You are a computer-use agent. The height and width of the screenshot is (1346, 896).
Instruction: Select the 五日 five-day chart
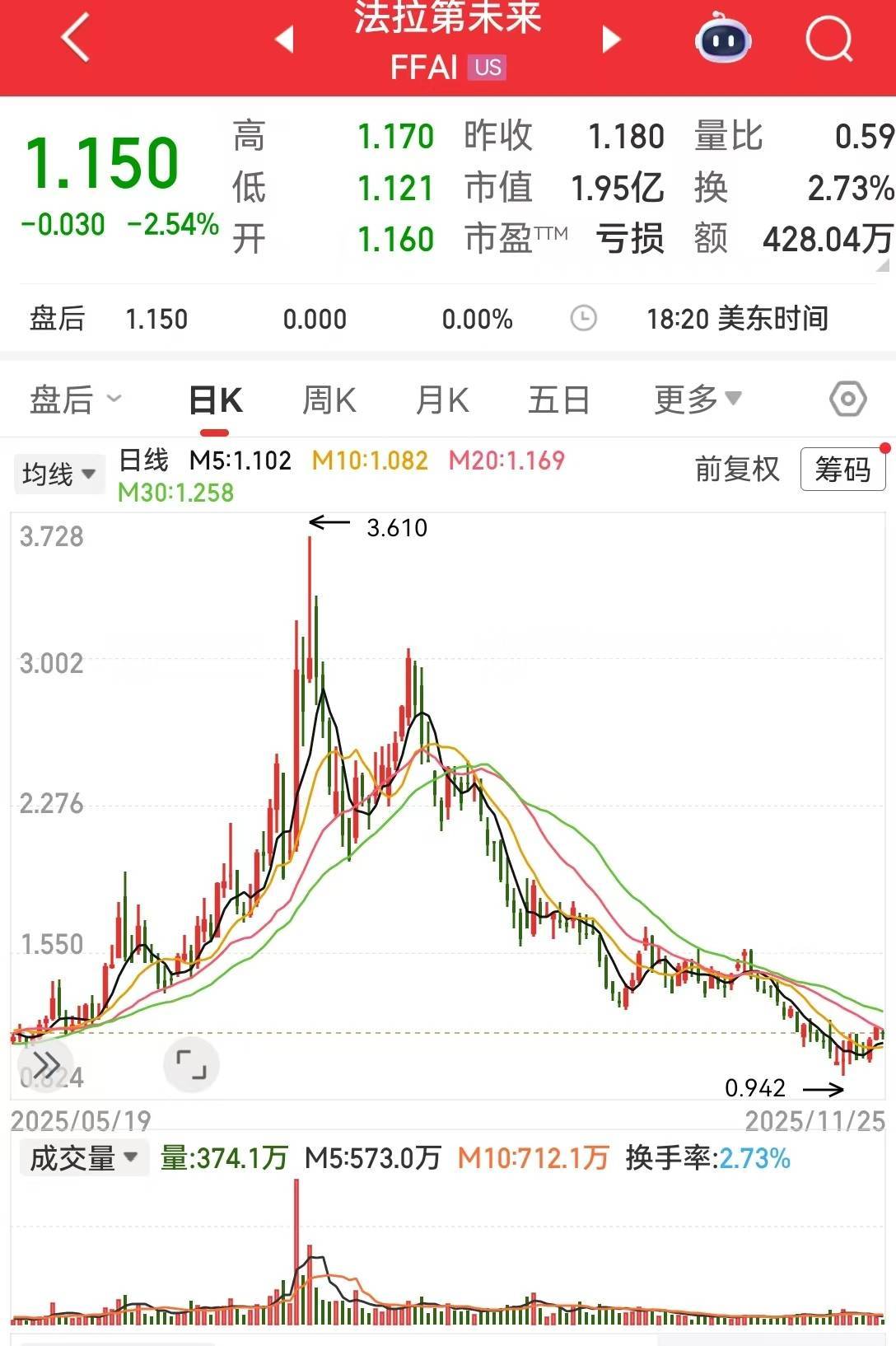point(560,399)
